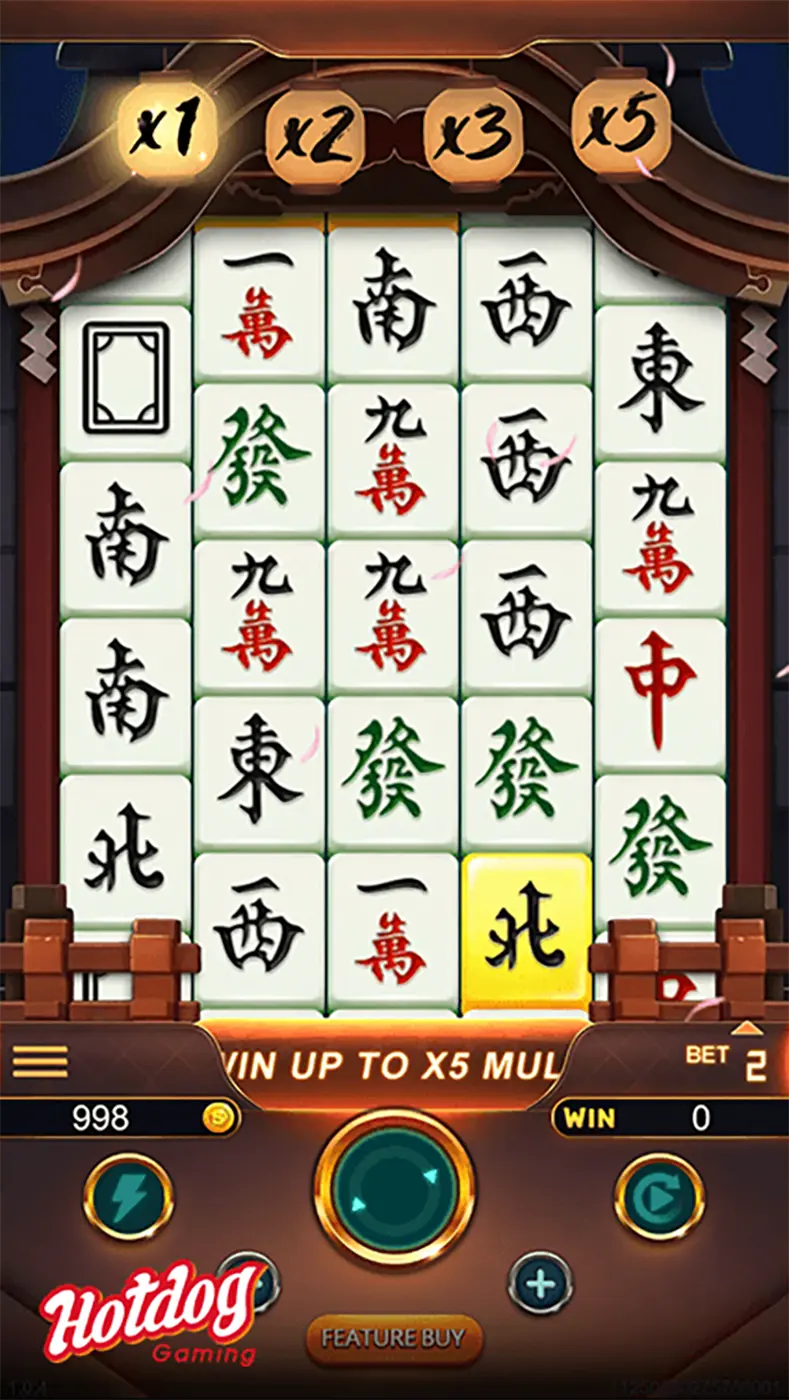The width and height of the screenshot is (789, 1400).
Task: Increase the bet with the plus button
Action: [540, 1283]
